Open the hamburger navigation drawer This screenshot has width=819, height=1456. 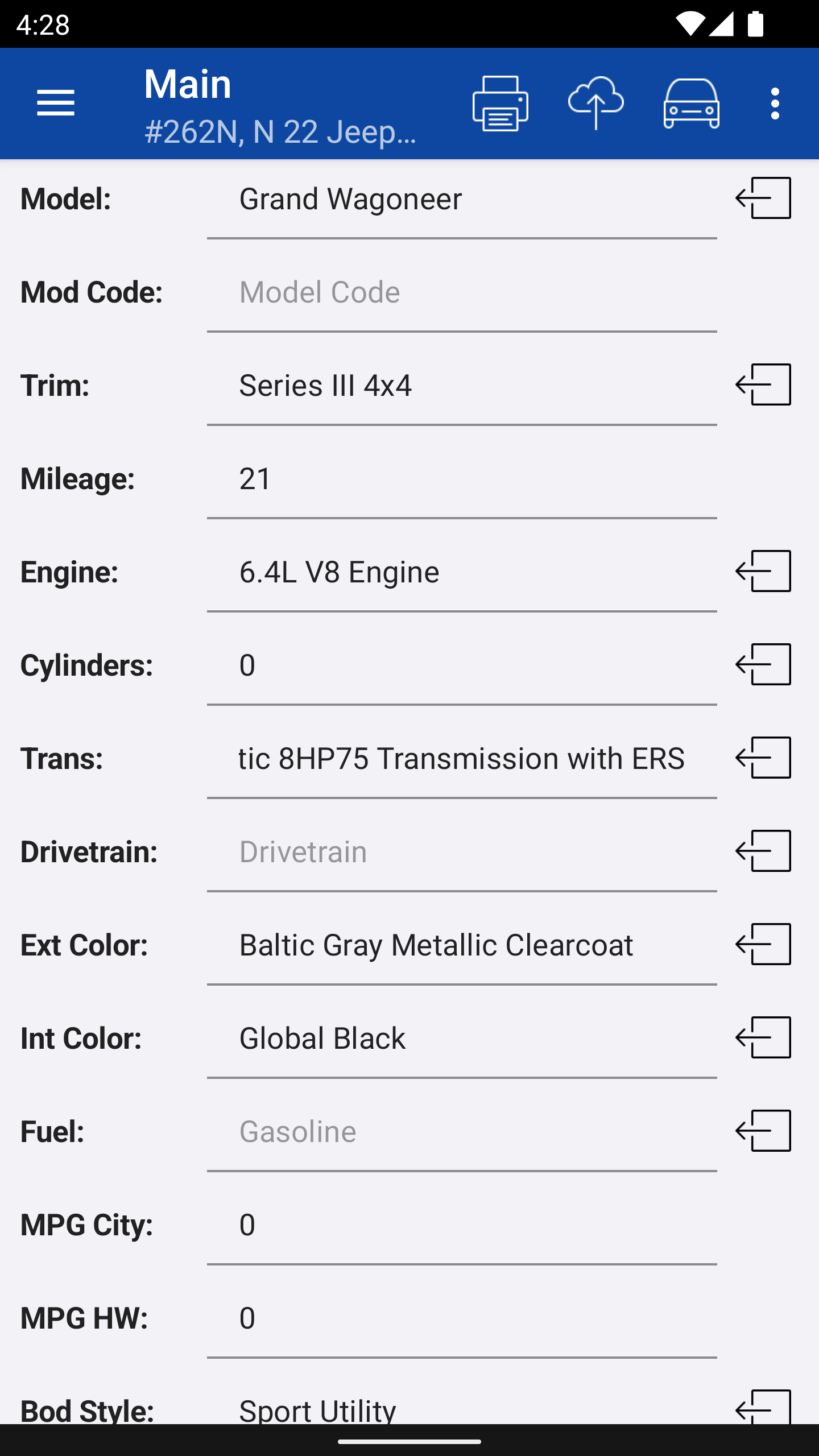pyautogui.click(x=56, y=103)
